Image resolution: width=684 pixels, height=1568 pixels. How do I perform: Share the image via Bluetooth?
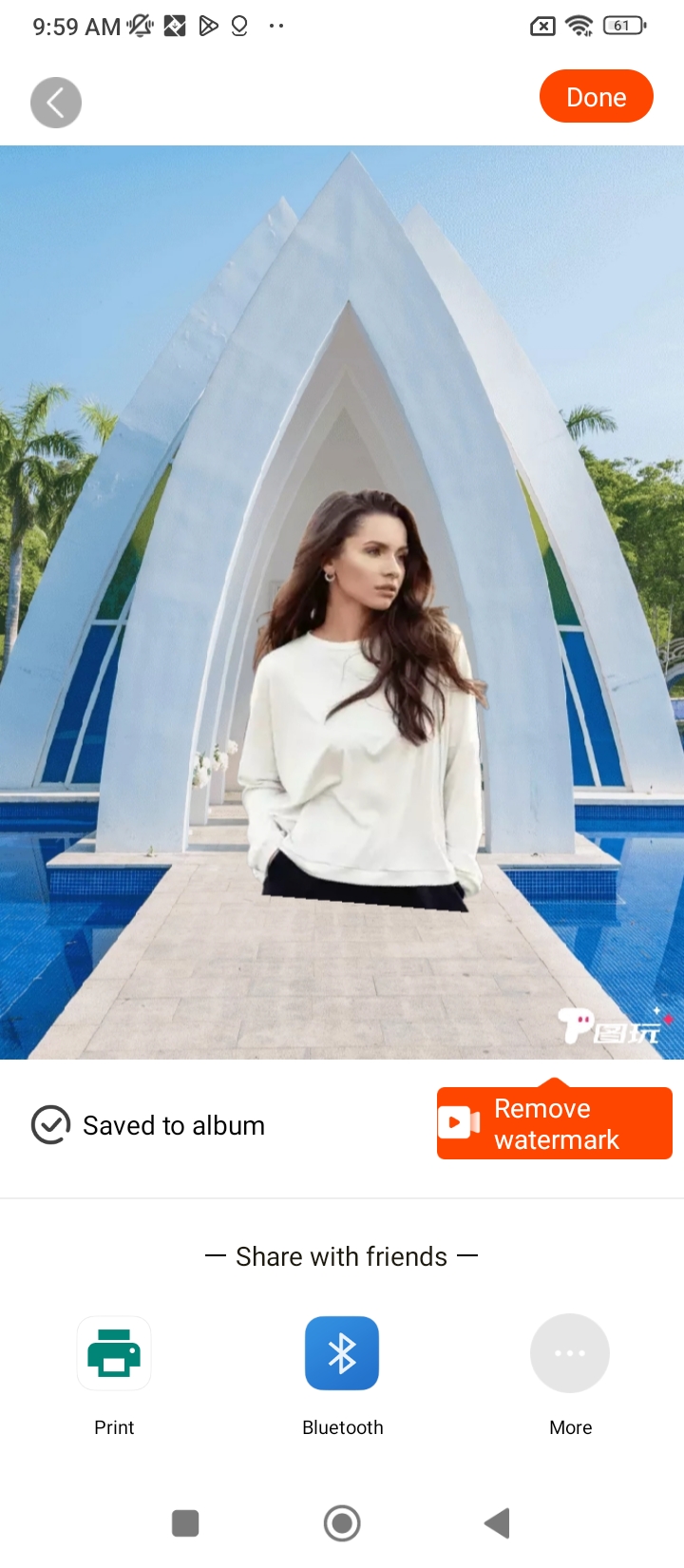pos(342,1354)
